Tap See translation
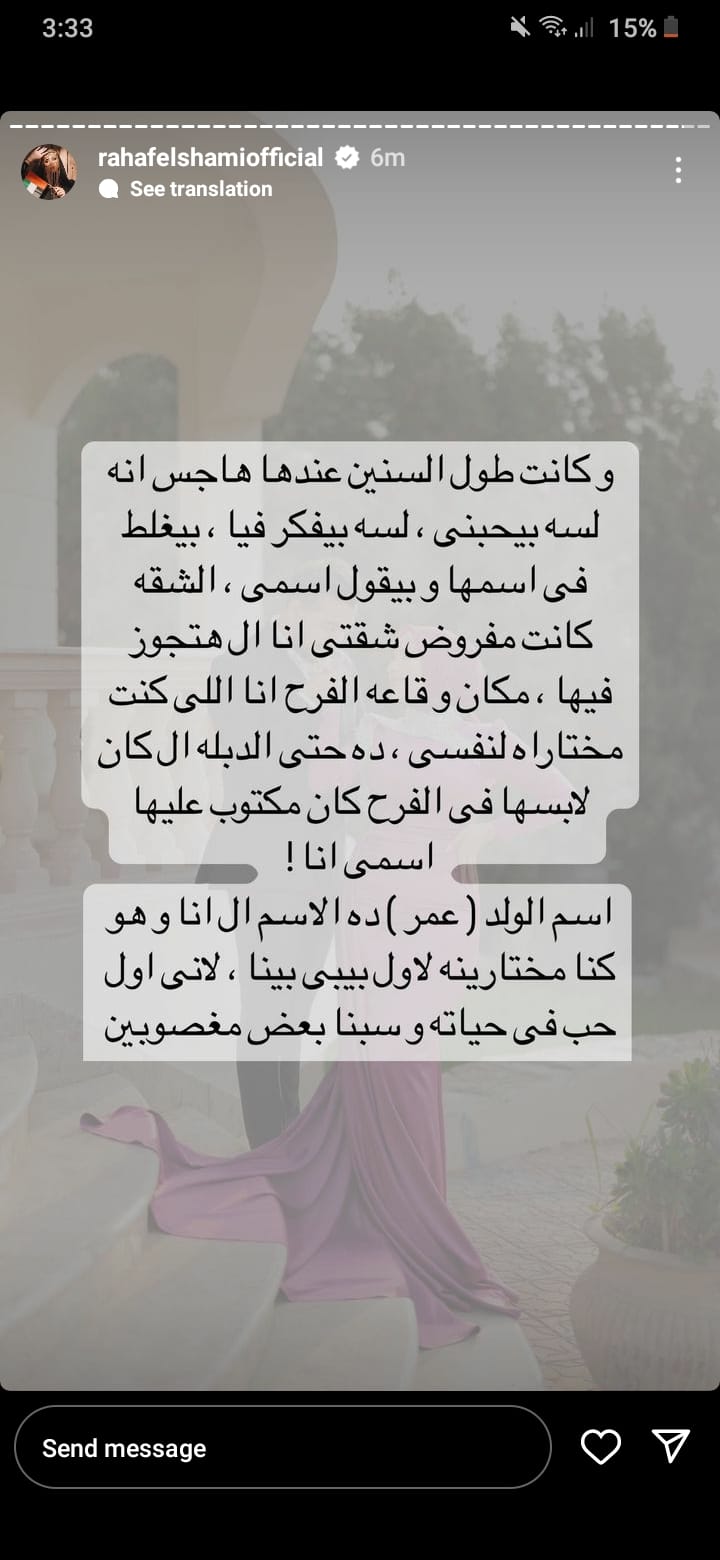The height and width of the screenshot is (1560, 720). (x=200, y=189)
